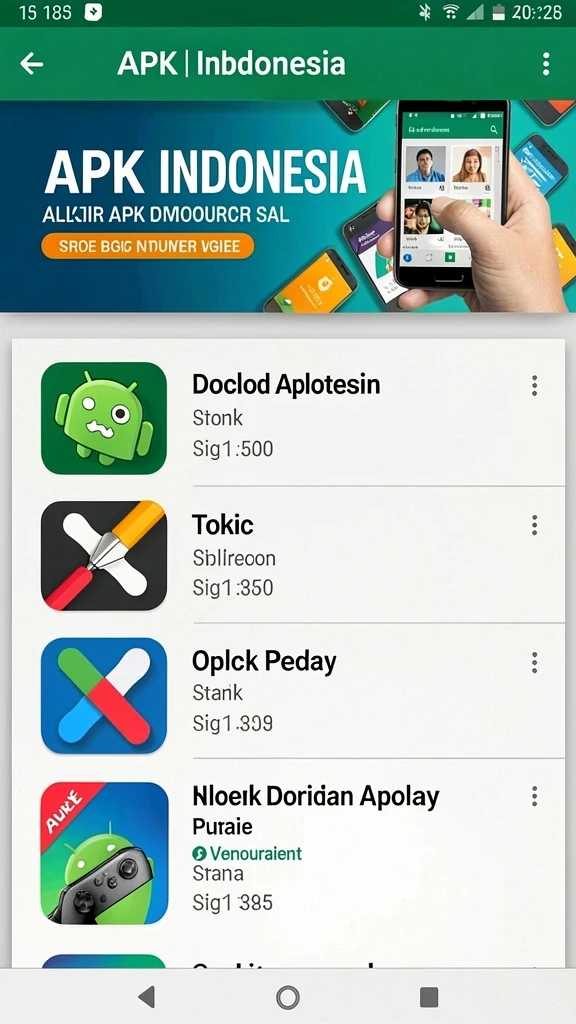Open the Doclod Aplotesin app entry
This screenshot has height=1024, width=576.
(x=288, y=418)
